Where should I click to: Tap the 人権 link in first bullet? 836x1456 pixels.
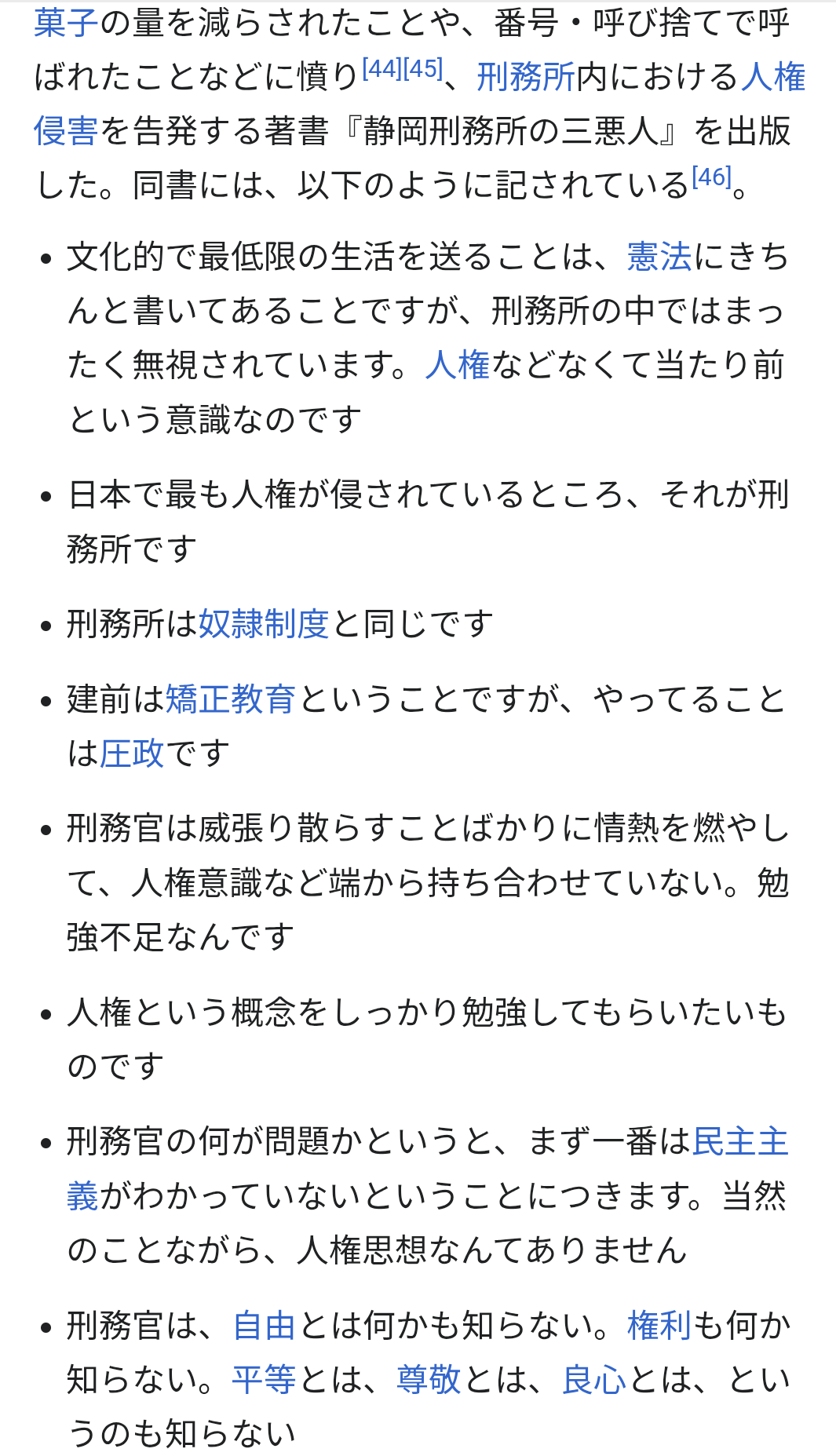pyautogui.click(x=457, y=365)
